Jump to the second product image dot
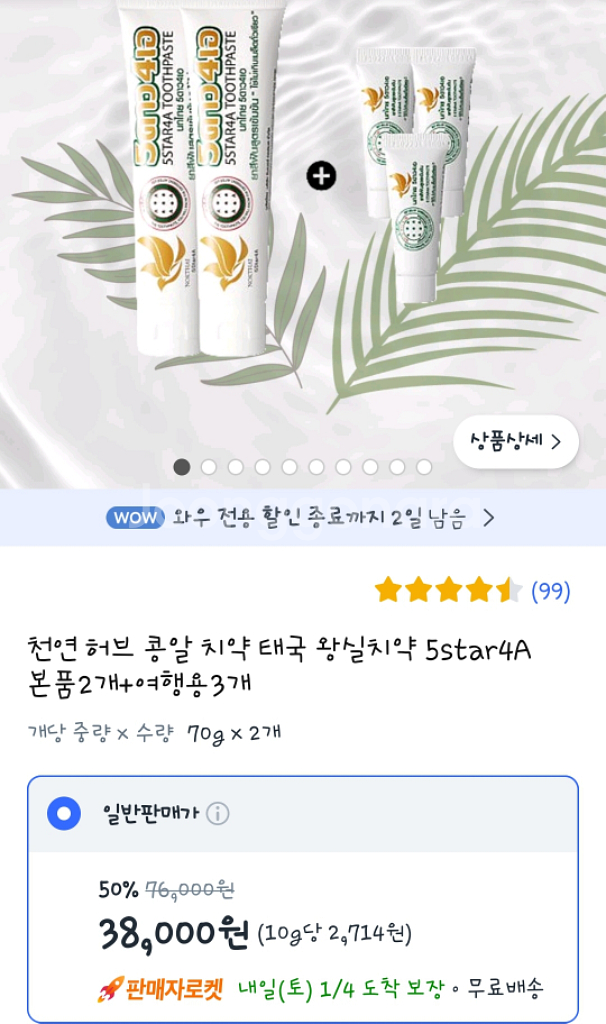The height and width of the screenshot is (1024, 606). [x=209, y=467]
